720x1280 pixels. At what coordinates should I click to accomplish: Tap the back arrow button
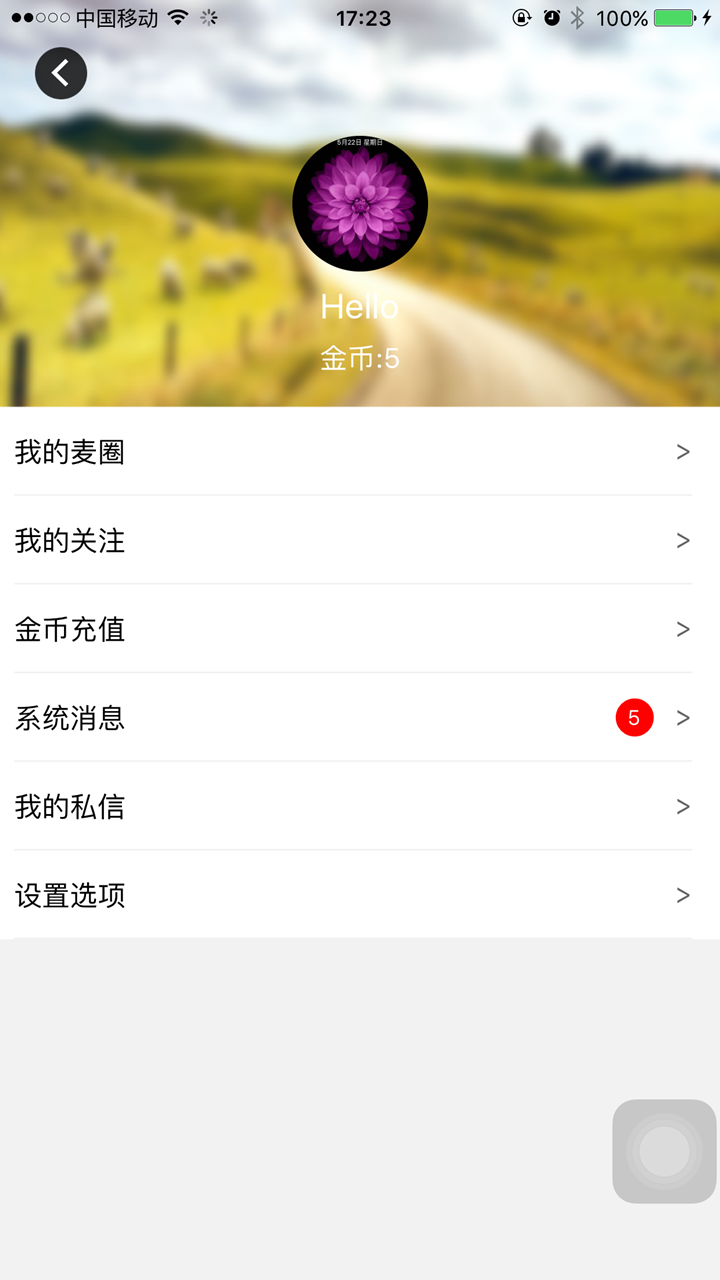tap(61, 73)
